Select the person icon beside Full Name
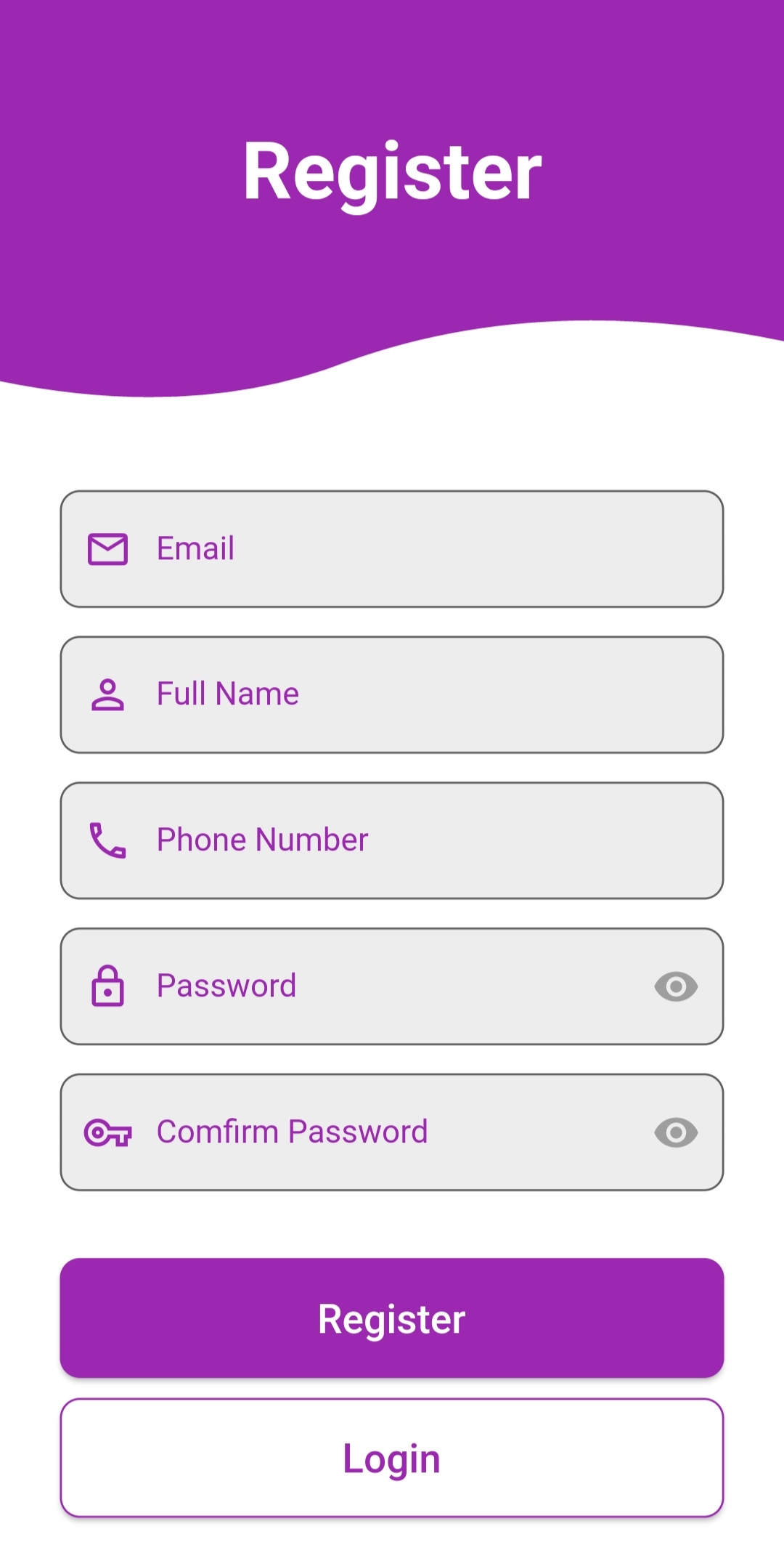 coord(107,694)
